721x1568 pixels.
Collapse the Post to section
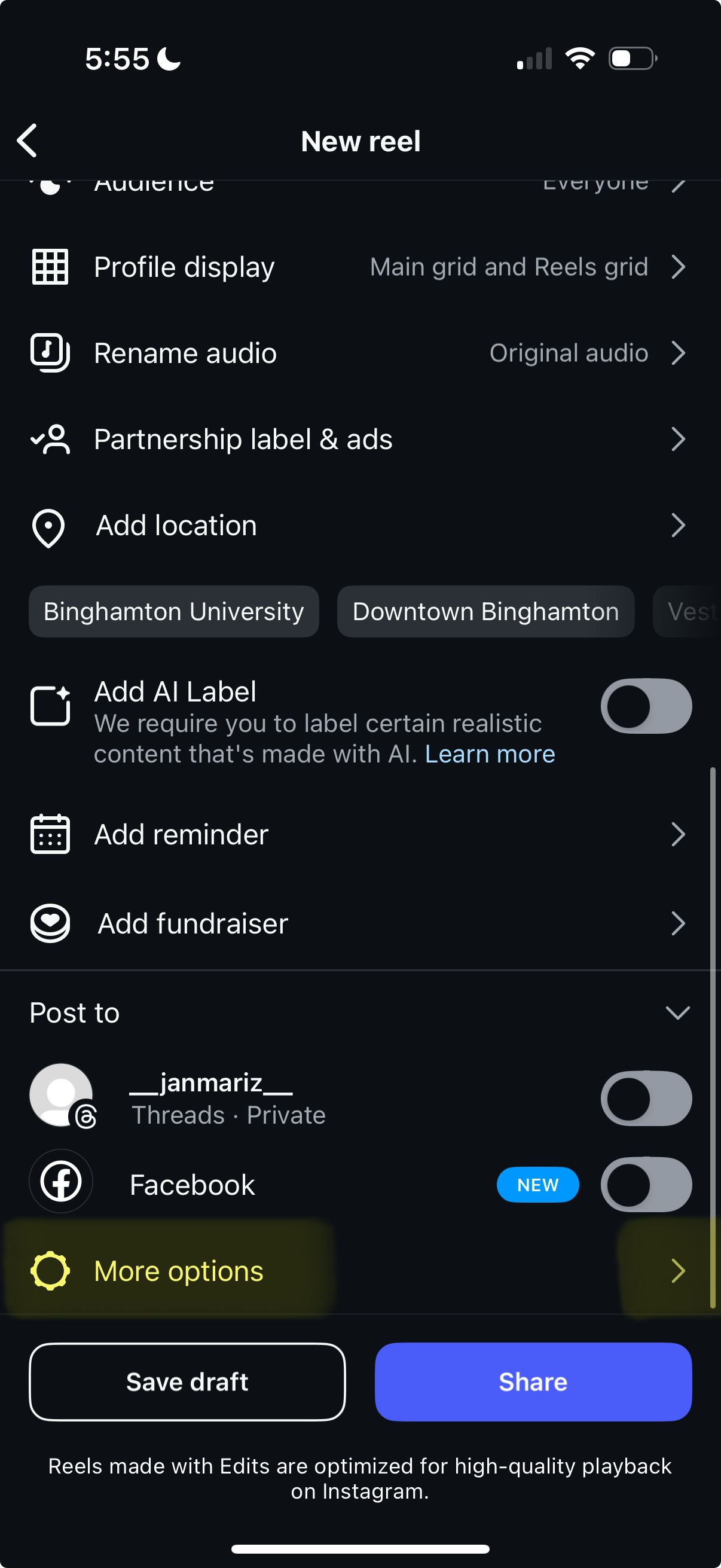point(677,1013)
